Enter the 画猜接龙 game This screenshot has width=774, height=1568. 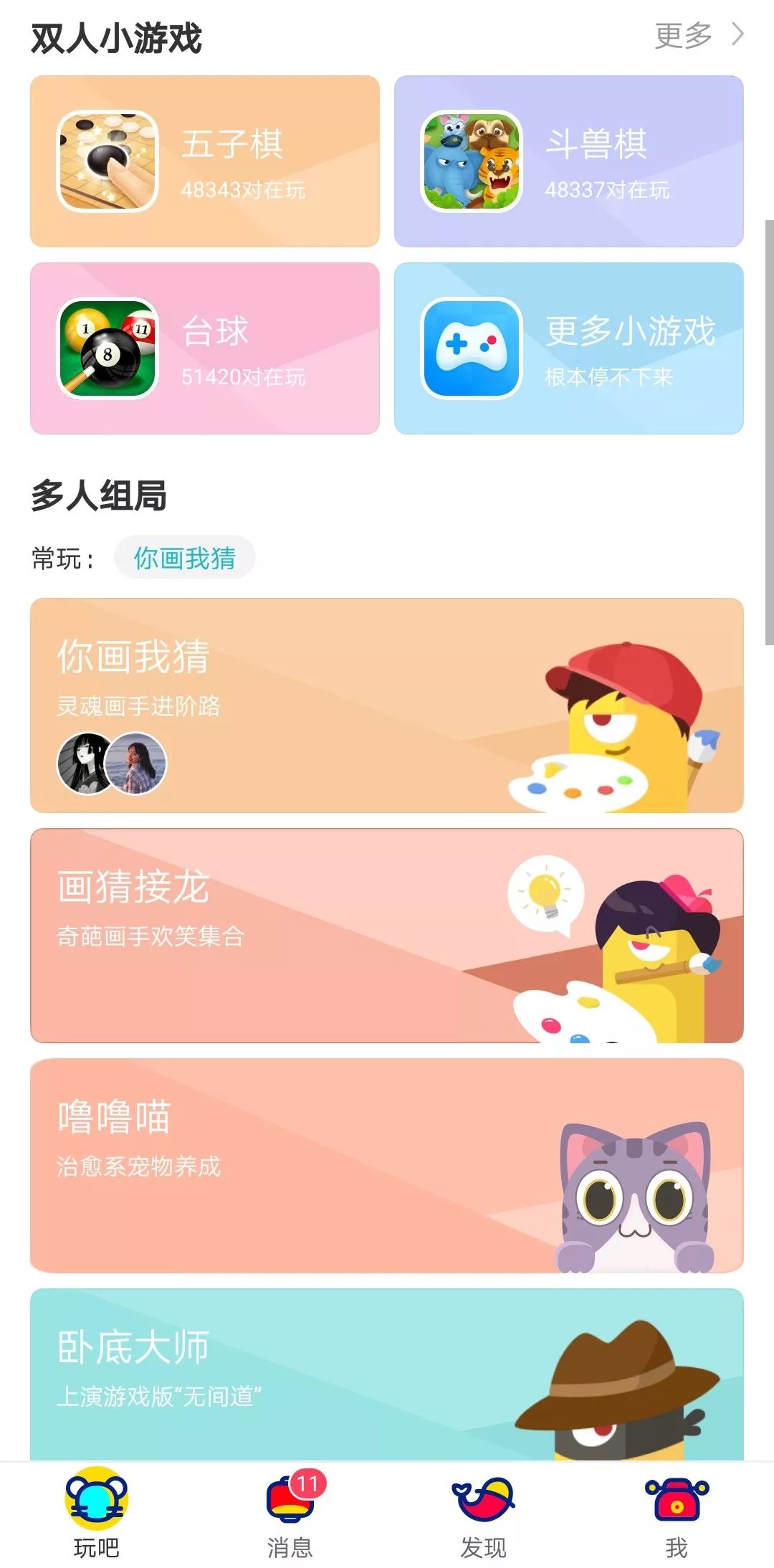click(387, 935)
